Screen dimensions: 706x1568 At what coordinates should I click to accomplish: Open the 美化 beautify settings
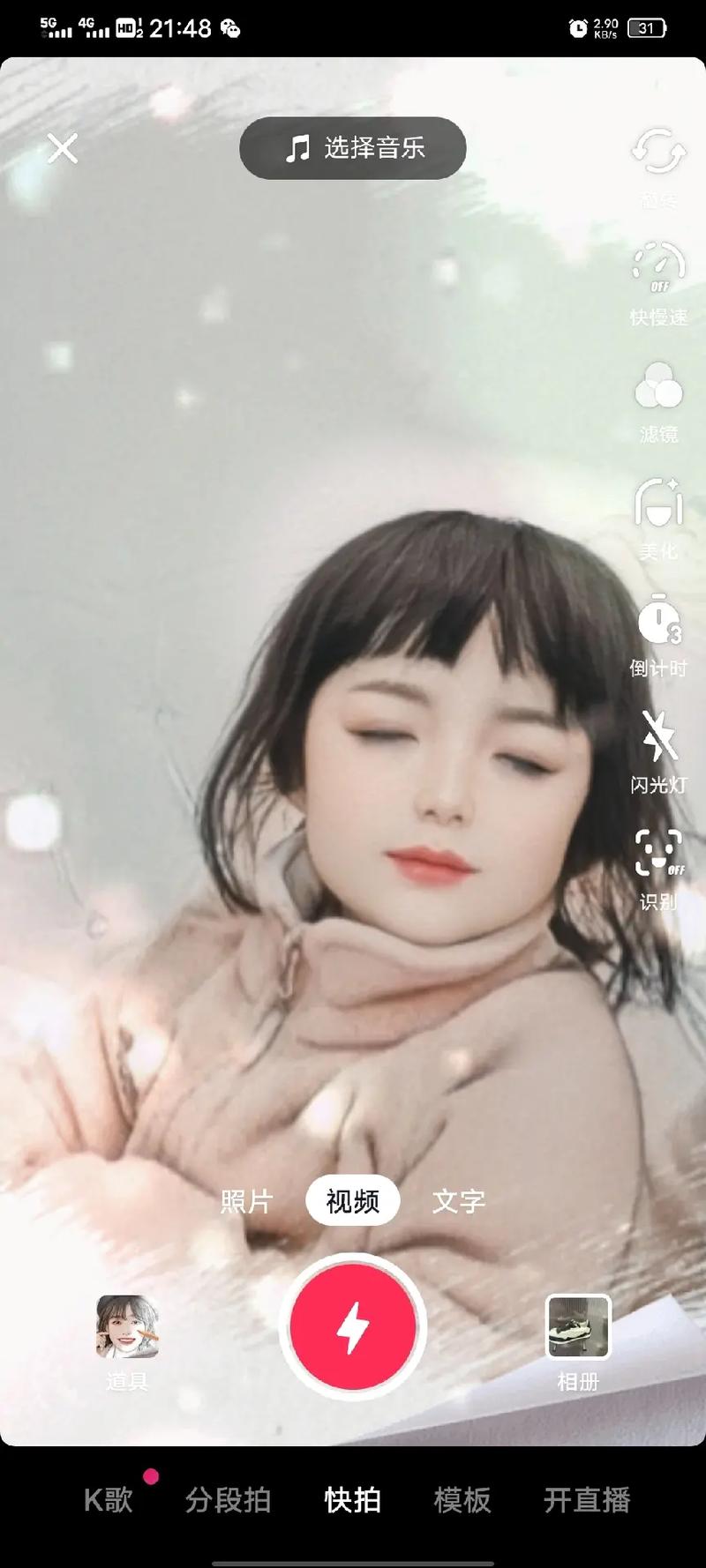click(658, 505)
